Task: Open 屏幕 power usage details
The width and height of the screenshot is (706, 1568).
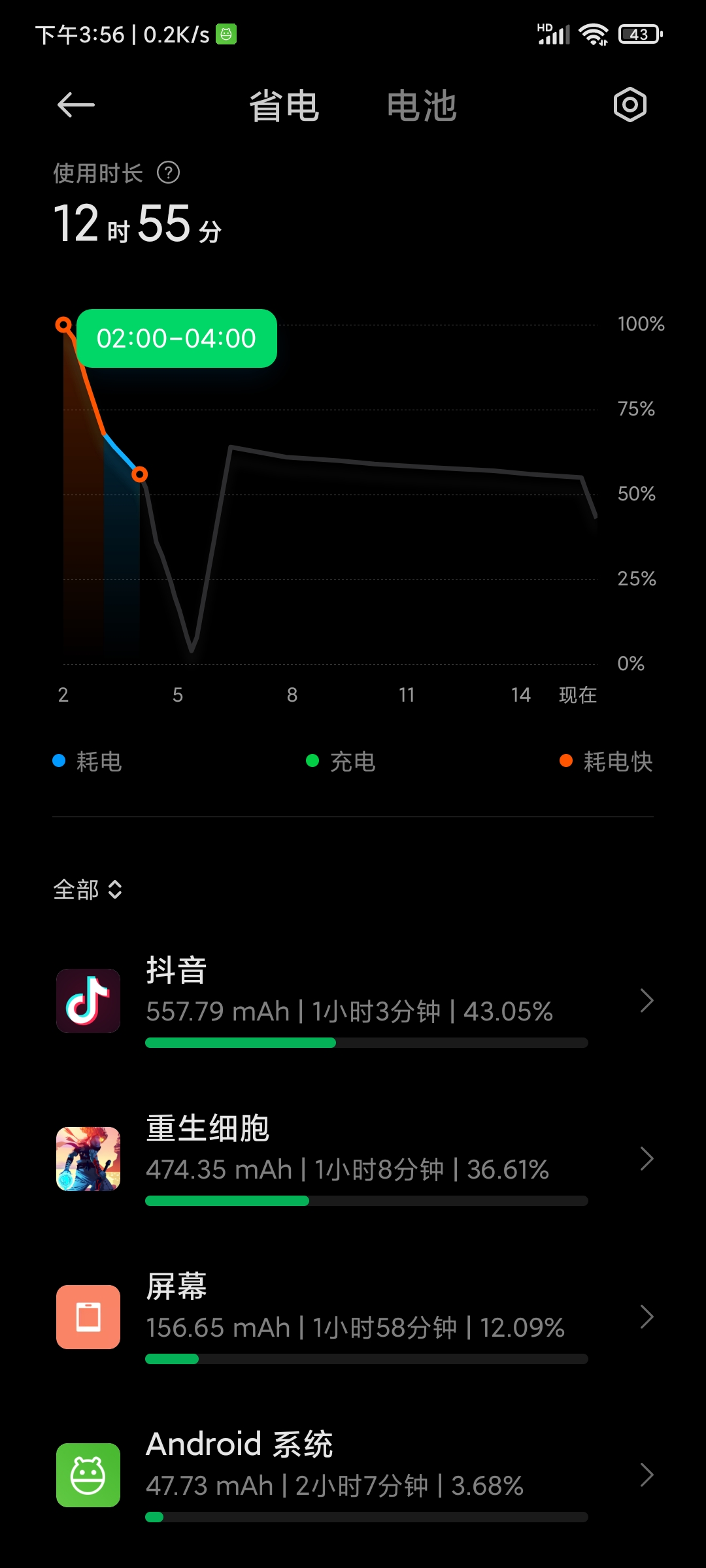Action: (x=353, y=1317)
